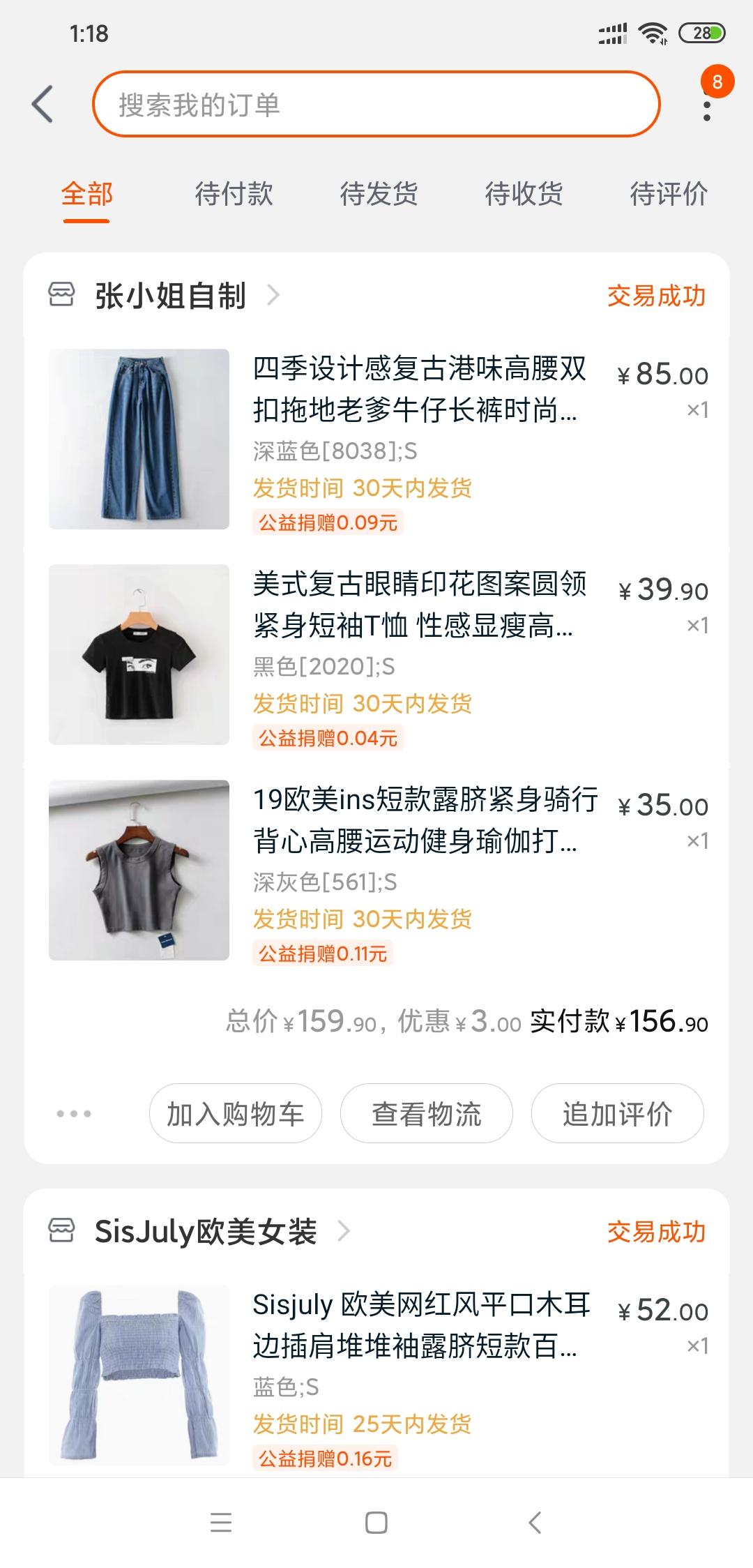Click 查看物流 to track shipment

pos(425,1114)
